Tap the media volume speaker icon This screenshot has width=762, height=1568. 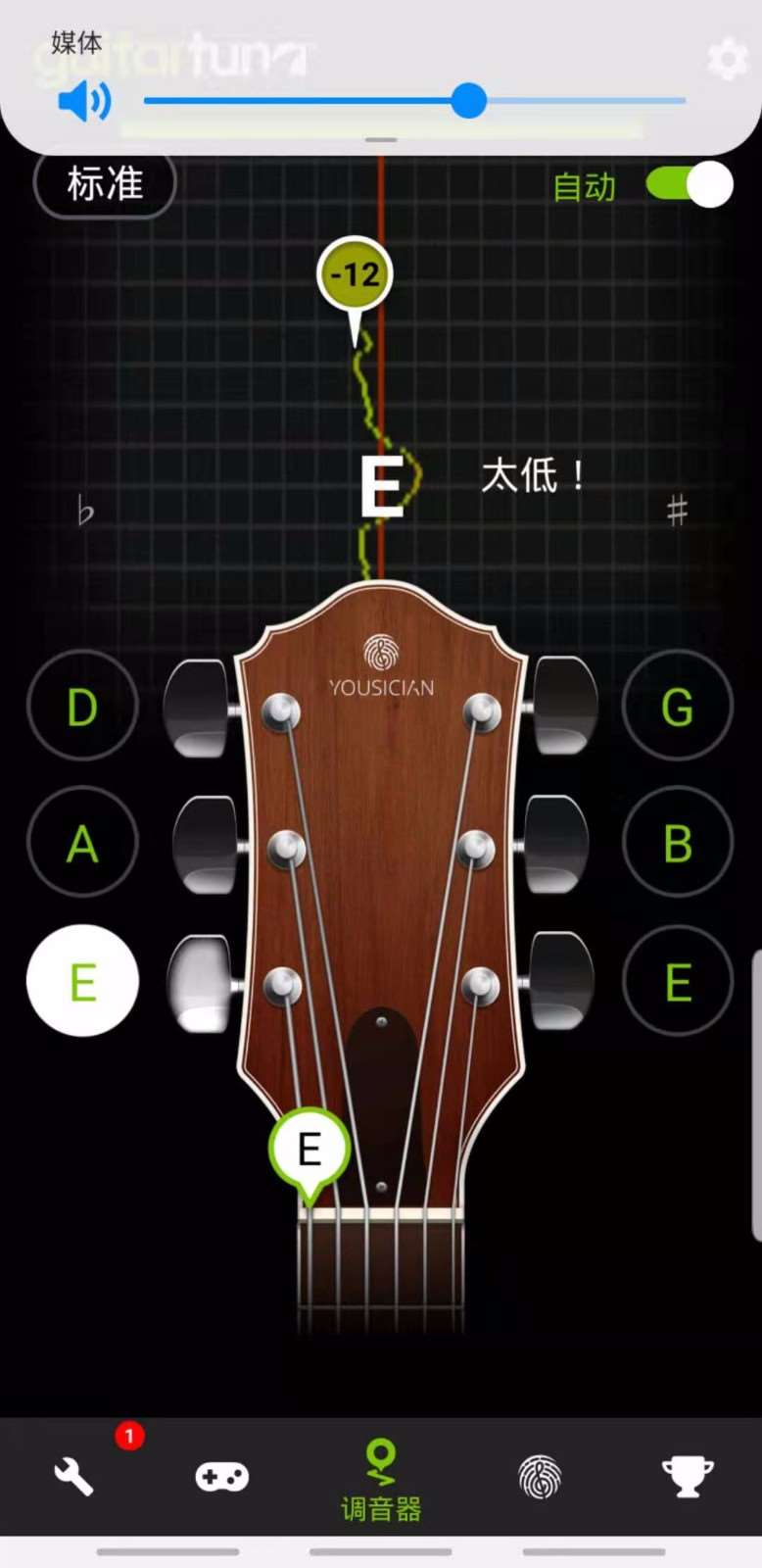(x=84, y=101)
